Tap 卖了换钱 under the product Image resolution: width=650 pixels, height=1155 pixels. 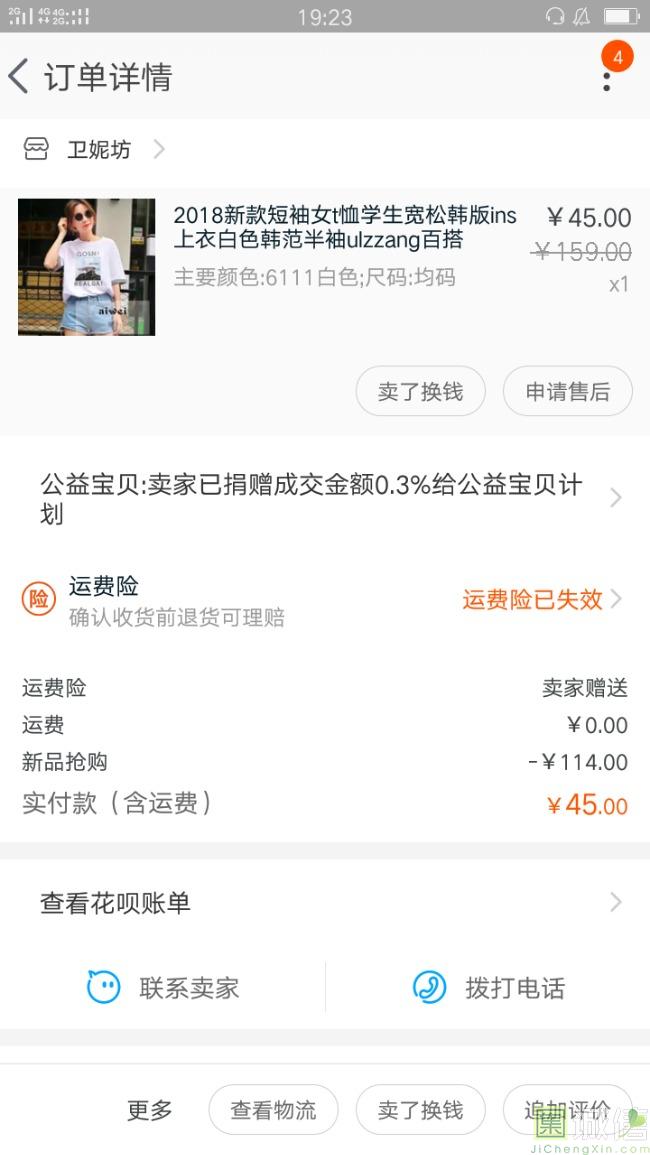[x=420, y=392]
